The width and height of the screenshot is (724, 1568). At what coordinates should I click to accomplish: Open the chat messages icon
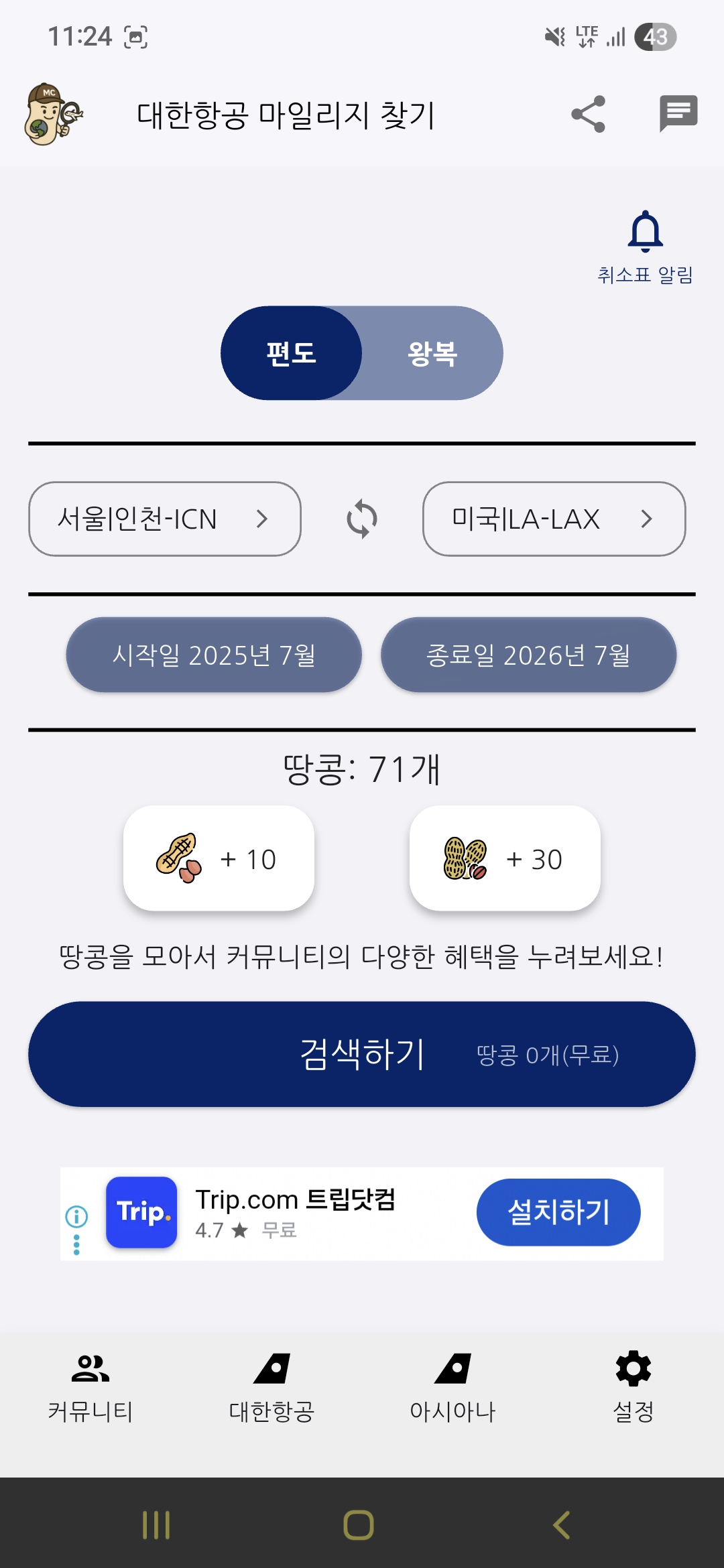pyautogui.click(x=678, y=114)
